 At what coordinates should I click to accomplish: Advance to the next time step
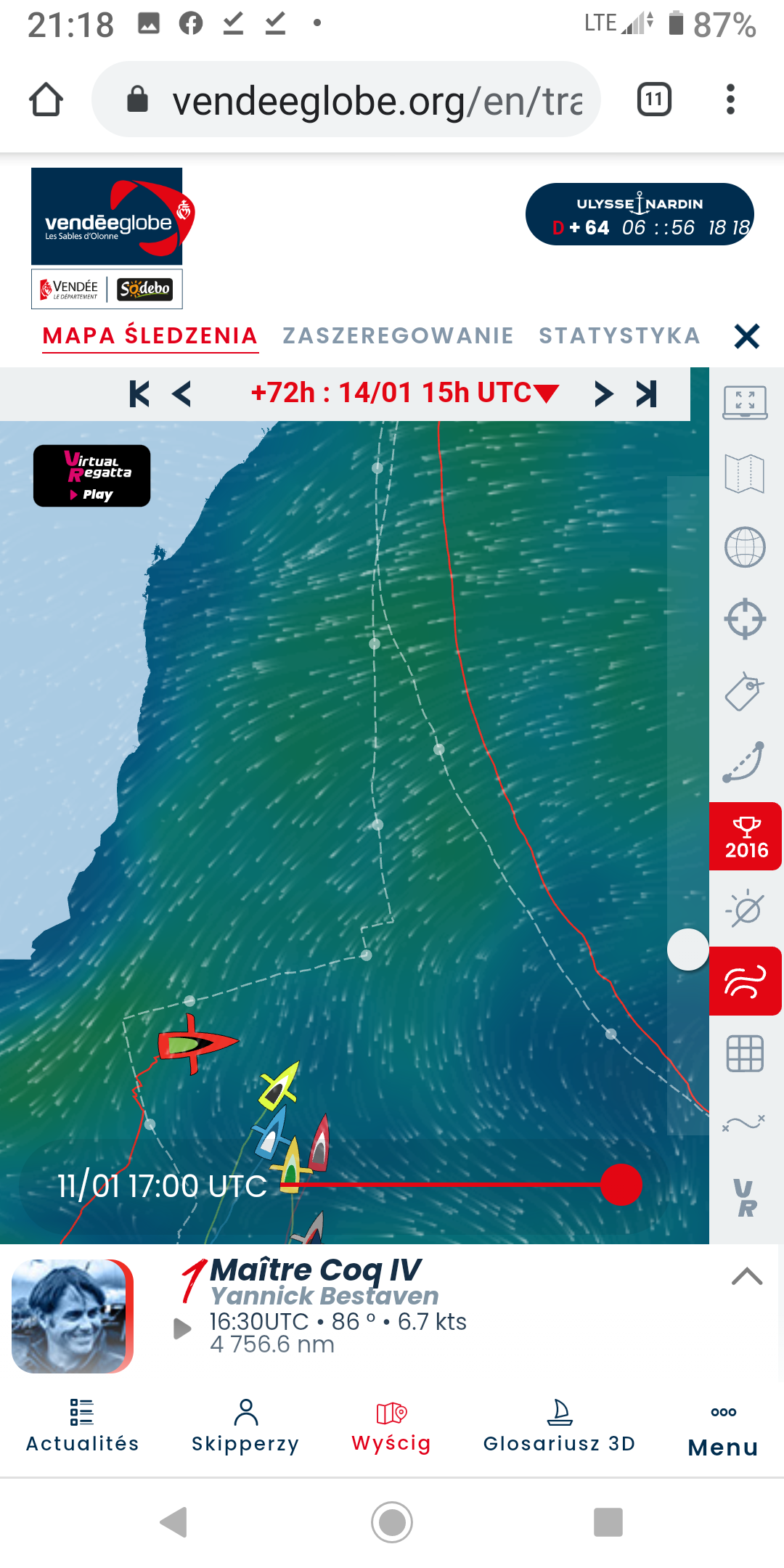[603, 394]
